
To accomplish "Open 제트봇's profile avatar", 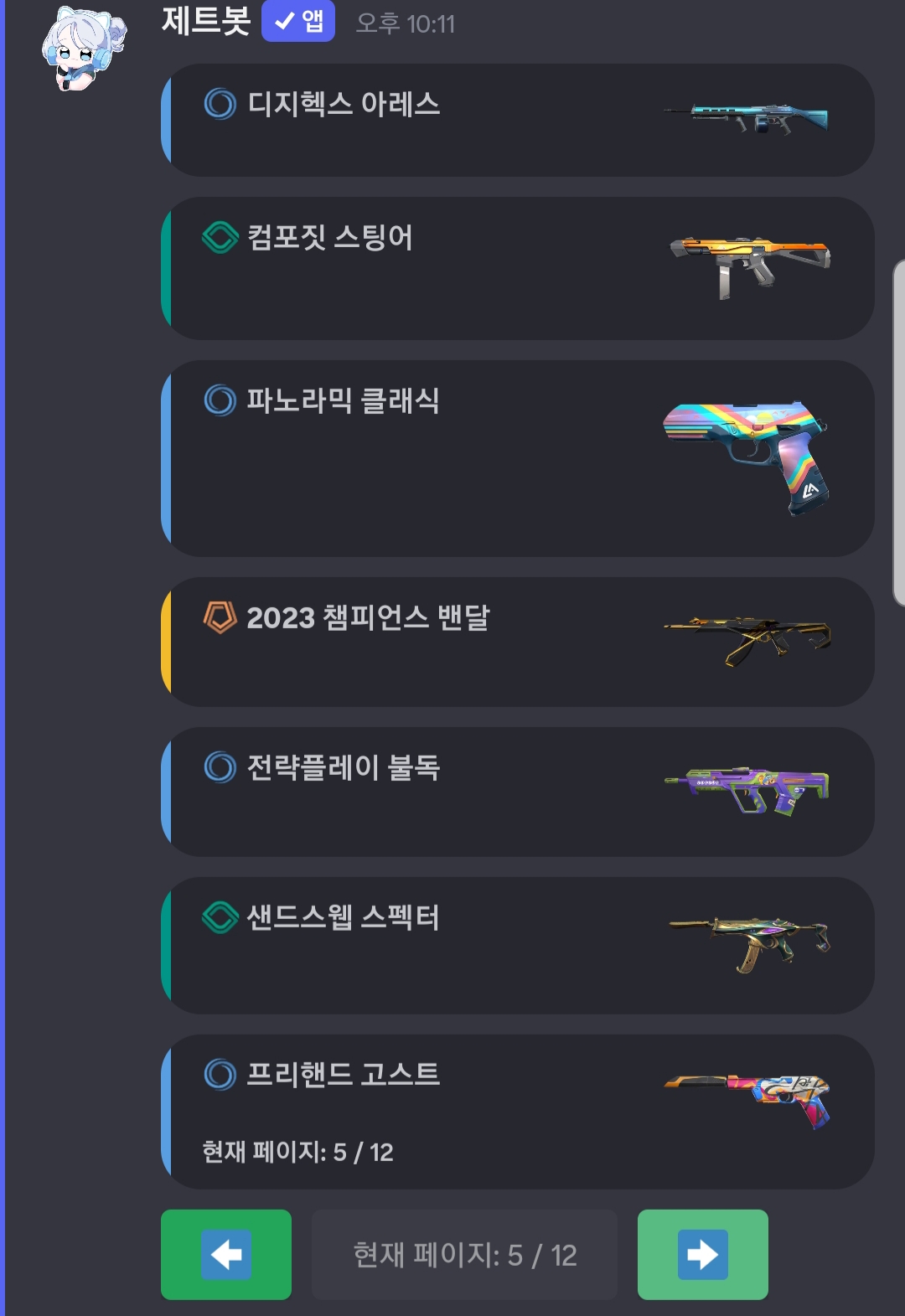I will click(x=83, y=47).
